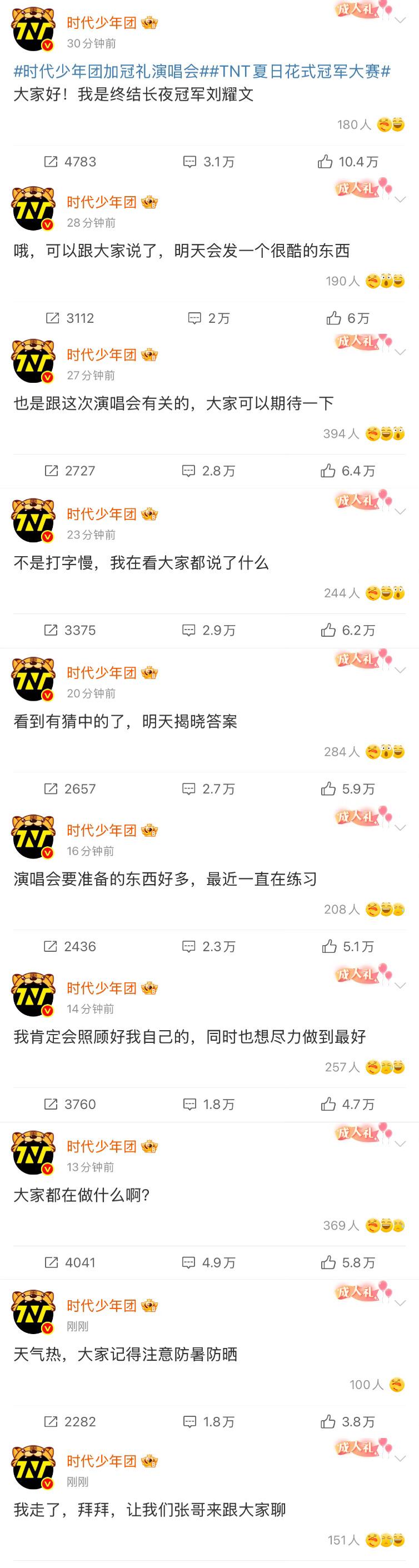Open comments on '大家好!我是终结长夜冠军刘耀文' post
Image resolution: width=419 pixels, height=1568 pixels.
(209, 162)
